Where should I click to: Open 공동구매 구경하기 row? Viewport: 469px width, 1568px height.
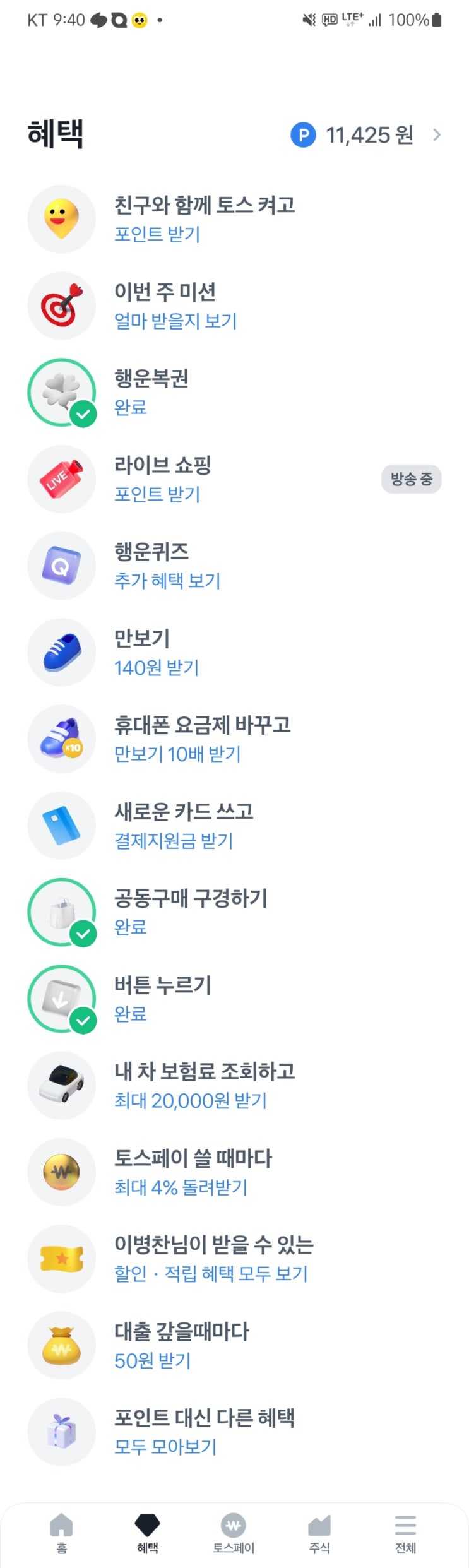190,912
